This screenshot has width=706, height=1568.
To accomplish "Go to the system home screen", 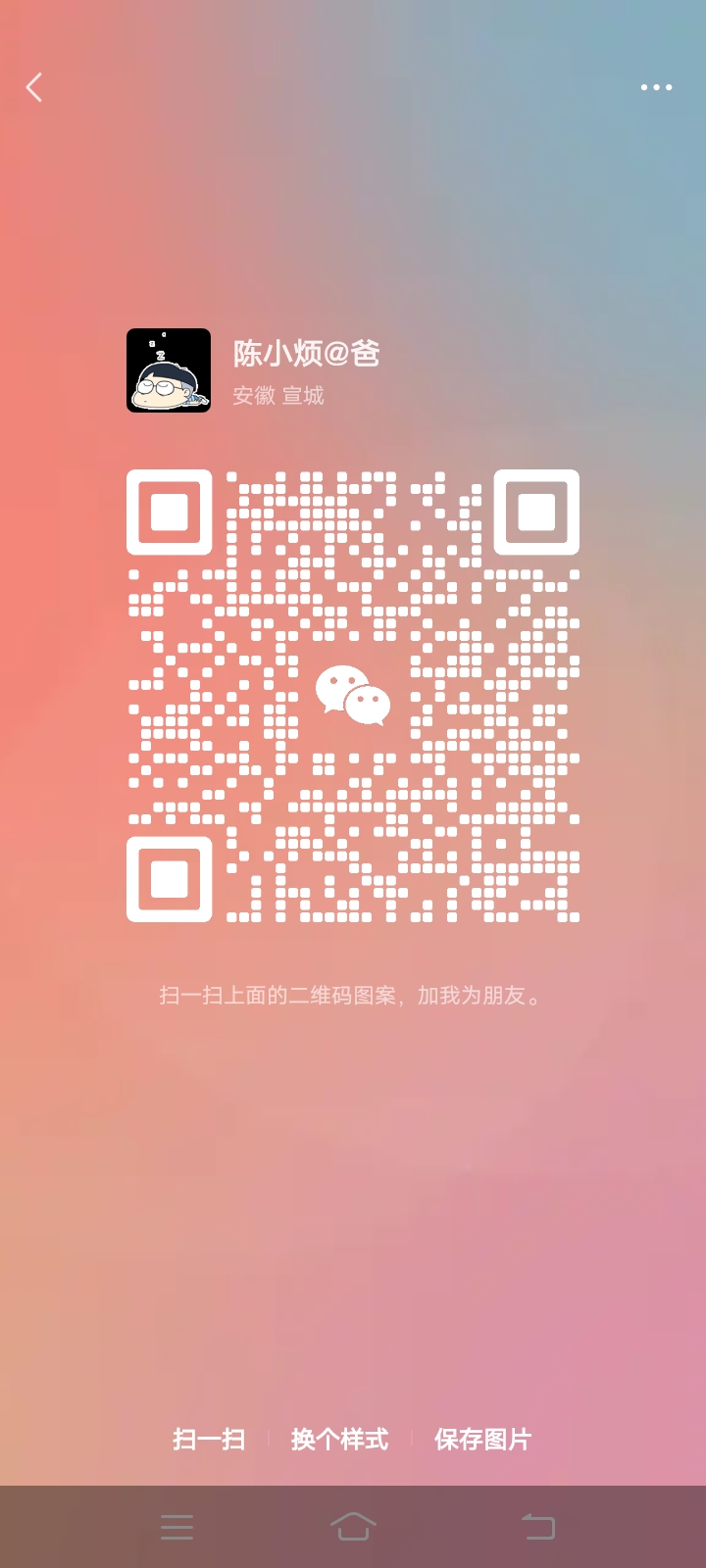I will (353, 1526).
